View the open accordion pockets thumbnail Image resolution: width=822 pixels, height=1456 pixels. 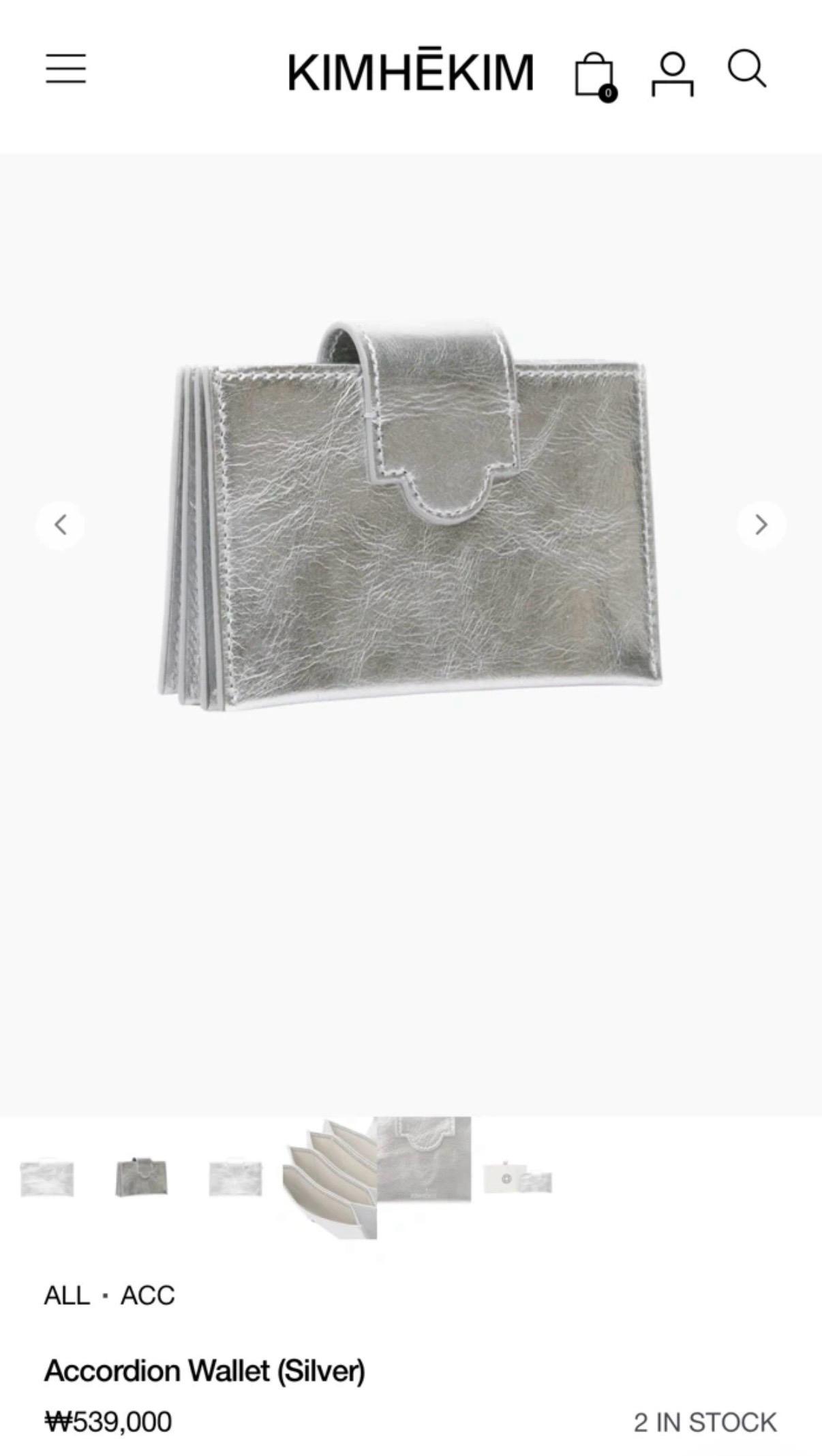(330, 1177)
